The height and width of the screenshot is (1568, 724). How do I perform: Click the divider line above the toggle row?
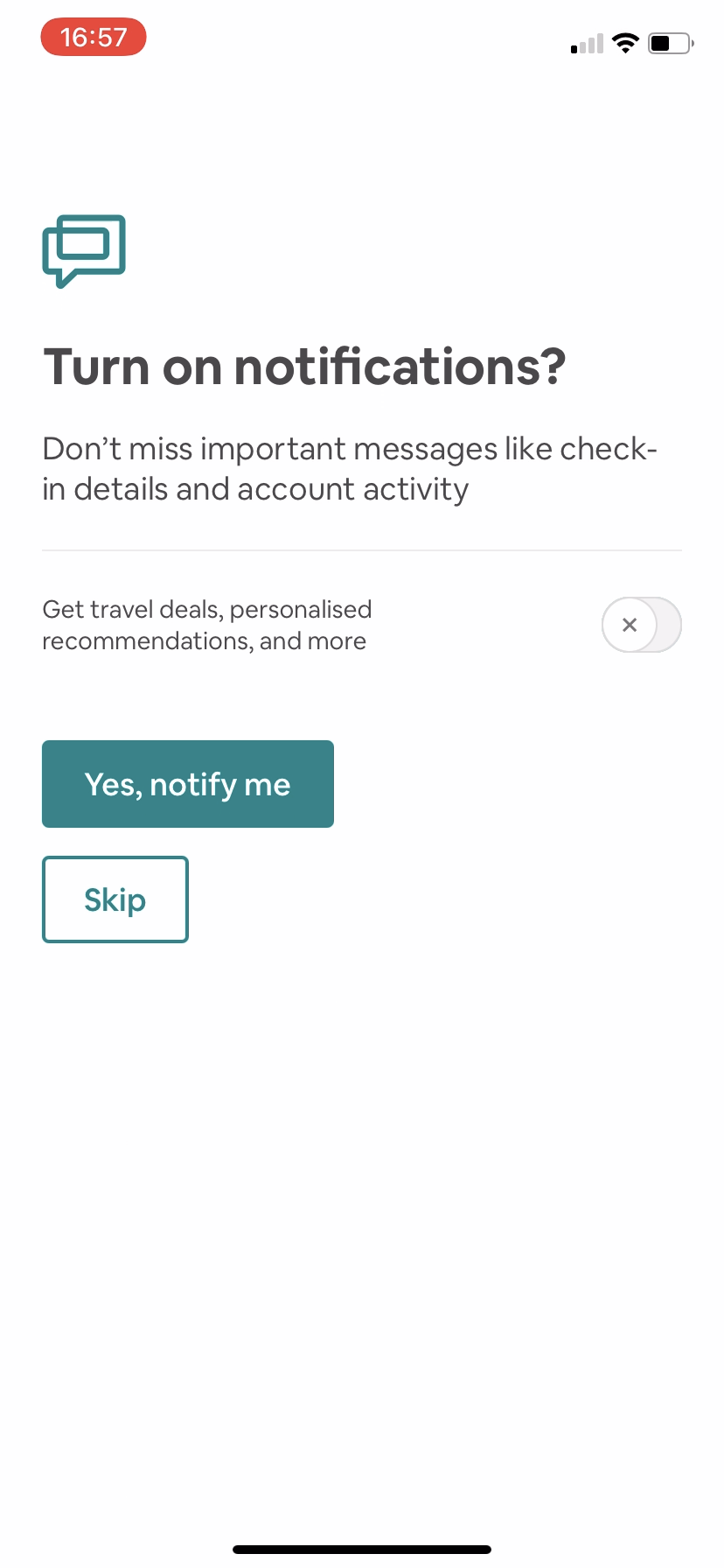click(x=361, y=549)
